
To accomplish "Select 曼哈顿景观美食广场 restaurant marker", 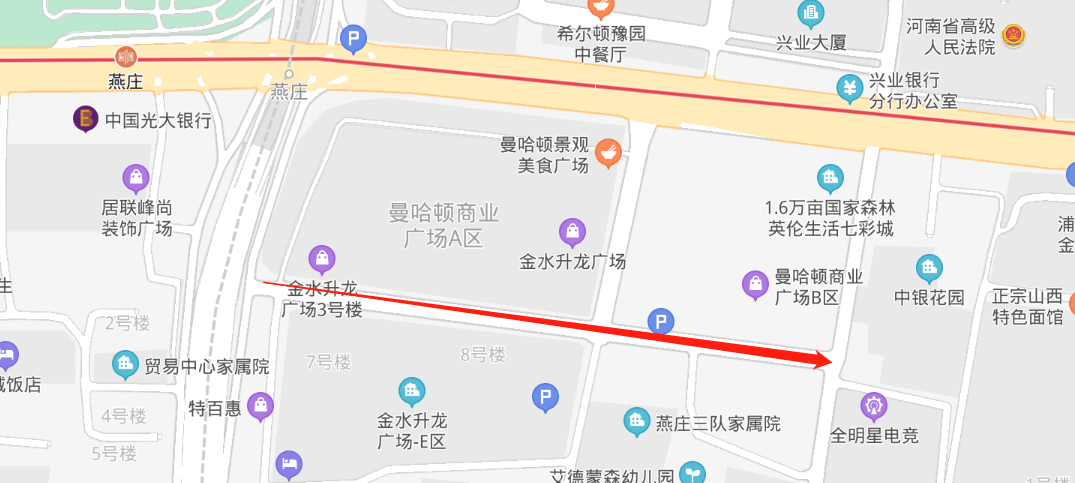I will click(608, 153).
